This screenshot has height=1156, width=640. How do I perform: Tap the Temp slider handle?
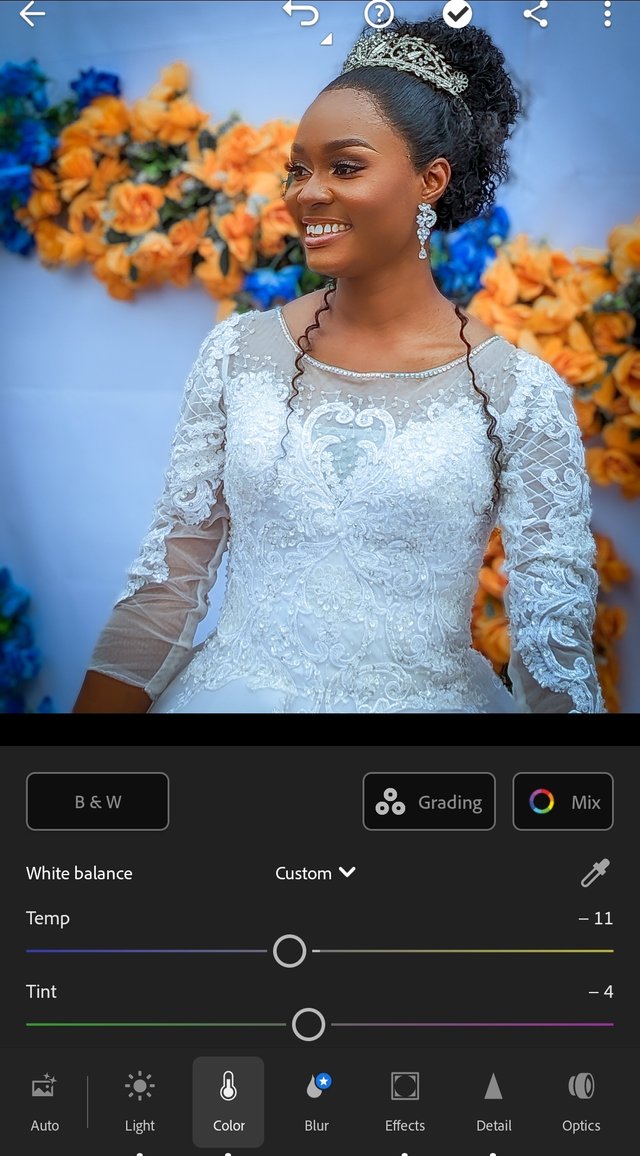point(289,951)
